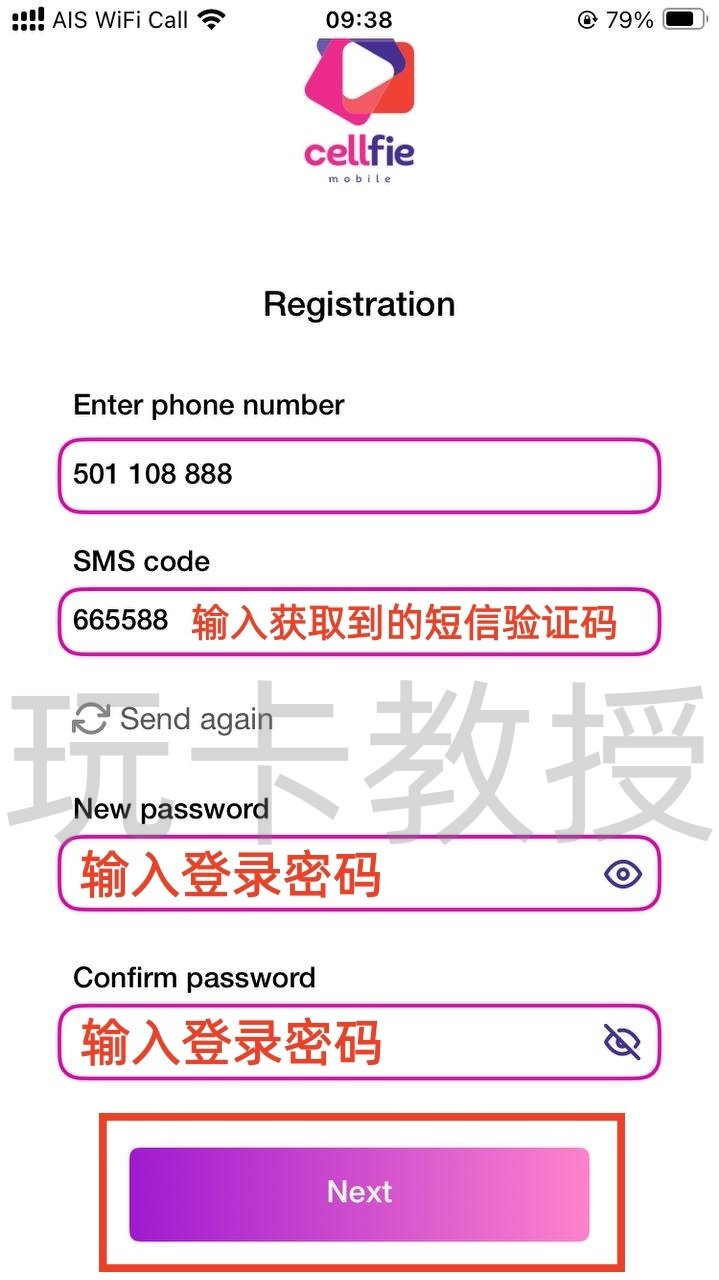Show the New password characters
The height and width of the screenshot is (1280, 719).
623,875
